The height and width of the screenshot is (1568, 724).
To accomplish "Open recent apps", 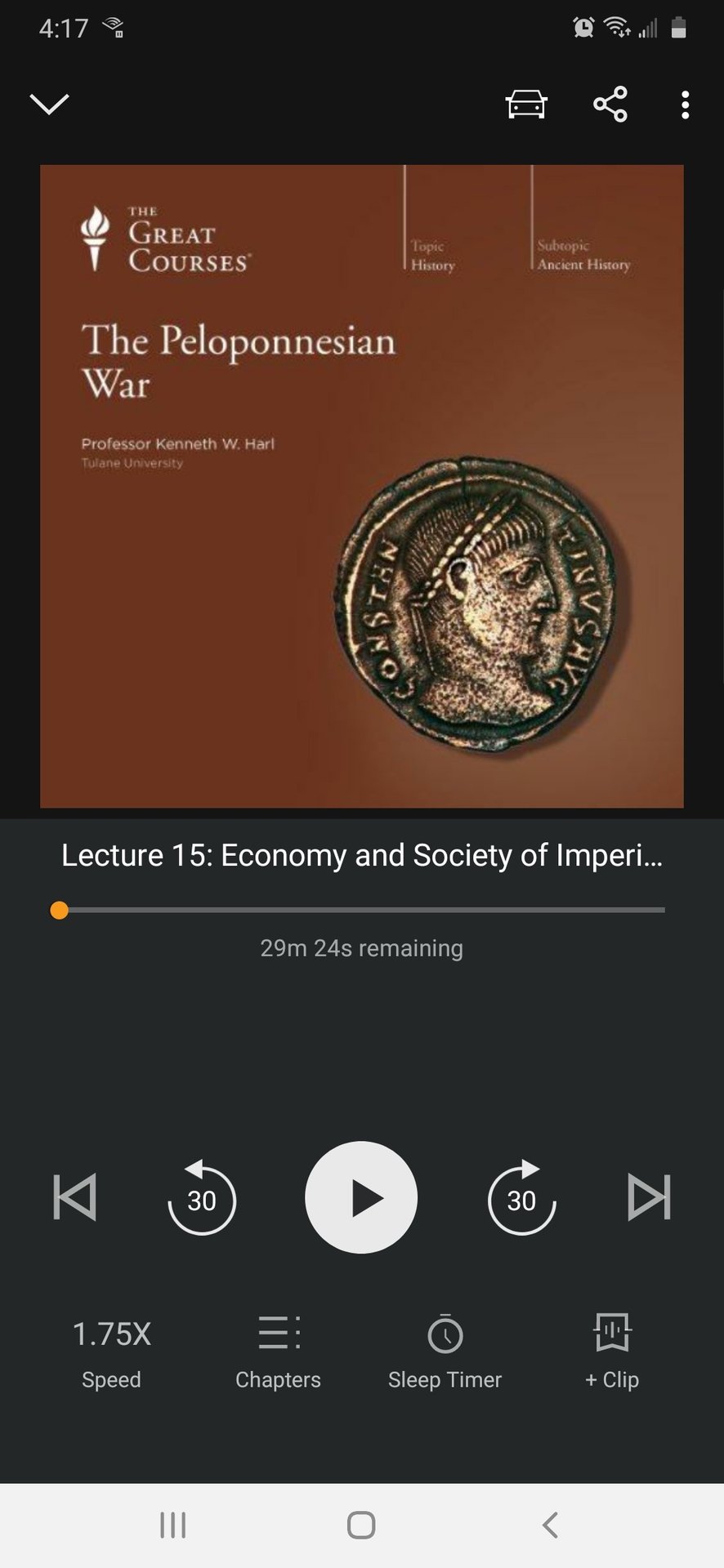I will click(x=173, y=1525).
